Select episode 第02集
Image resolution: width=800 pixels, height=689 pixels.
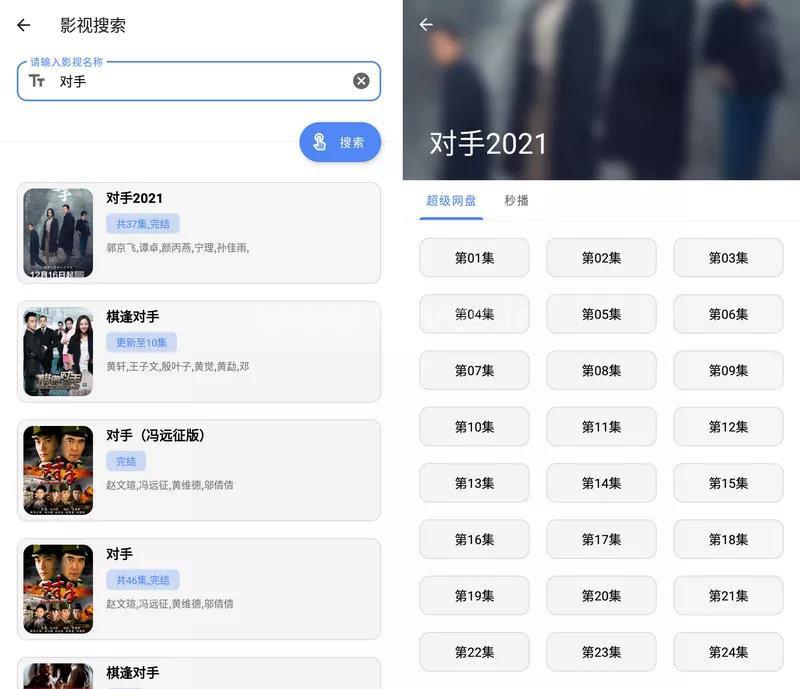[x=601, y=258]
